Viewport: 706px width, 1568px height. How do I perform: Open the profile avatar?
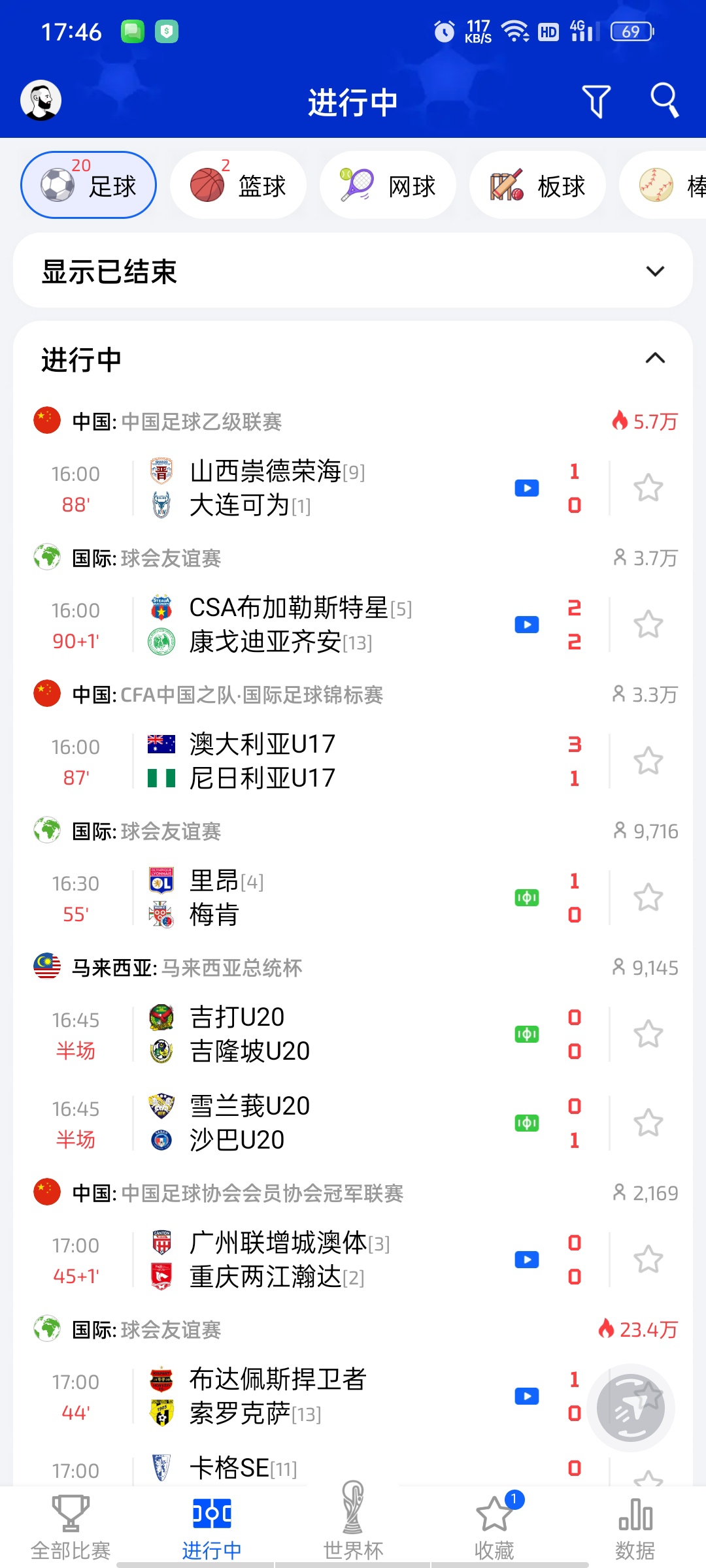tap(41, 100)
